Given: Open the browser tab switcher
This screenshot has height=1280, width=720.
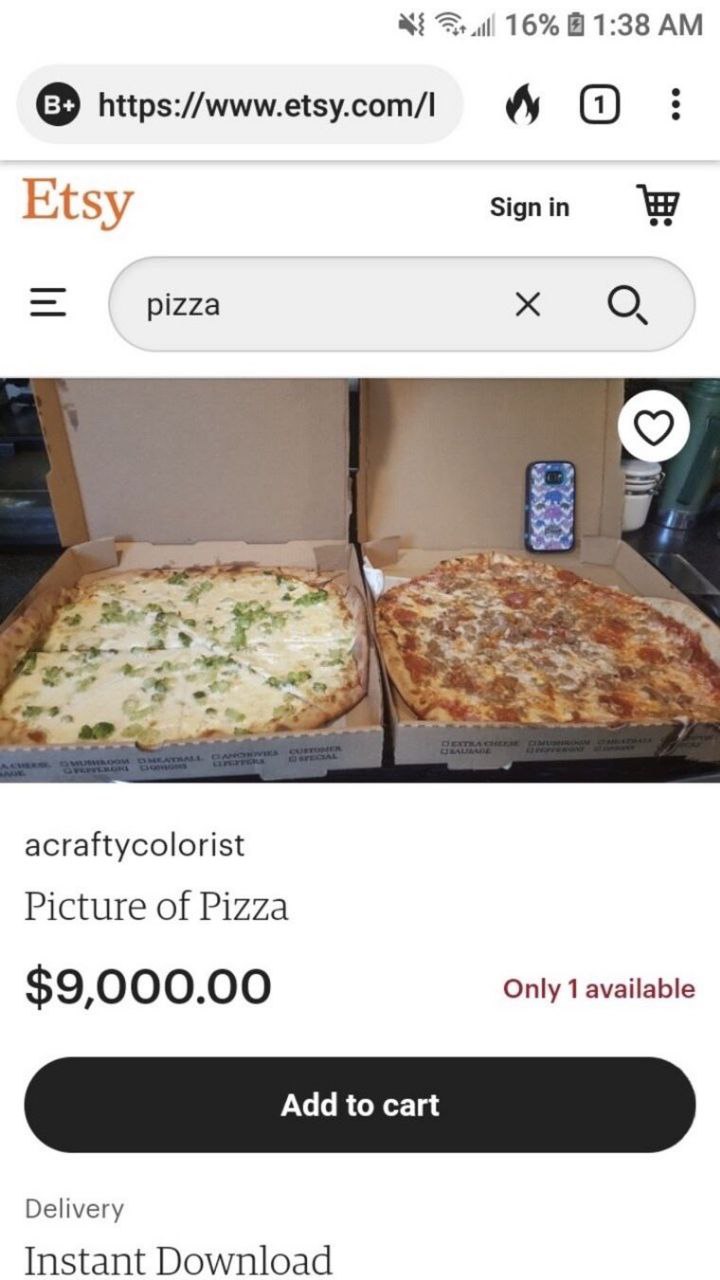Looking at the screenshot, I should (x=598, y=104).
